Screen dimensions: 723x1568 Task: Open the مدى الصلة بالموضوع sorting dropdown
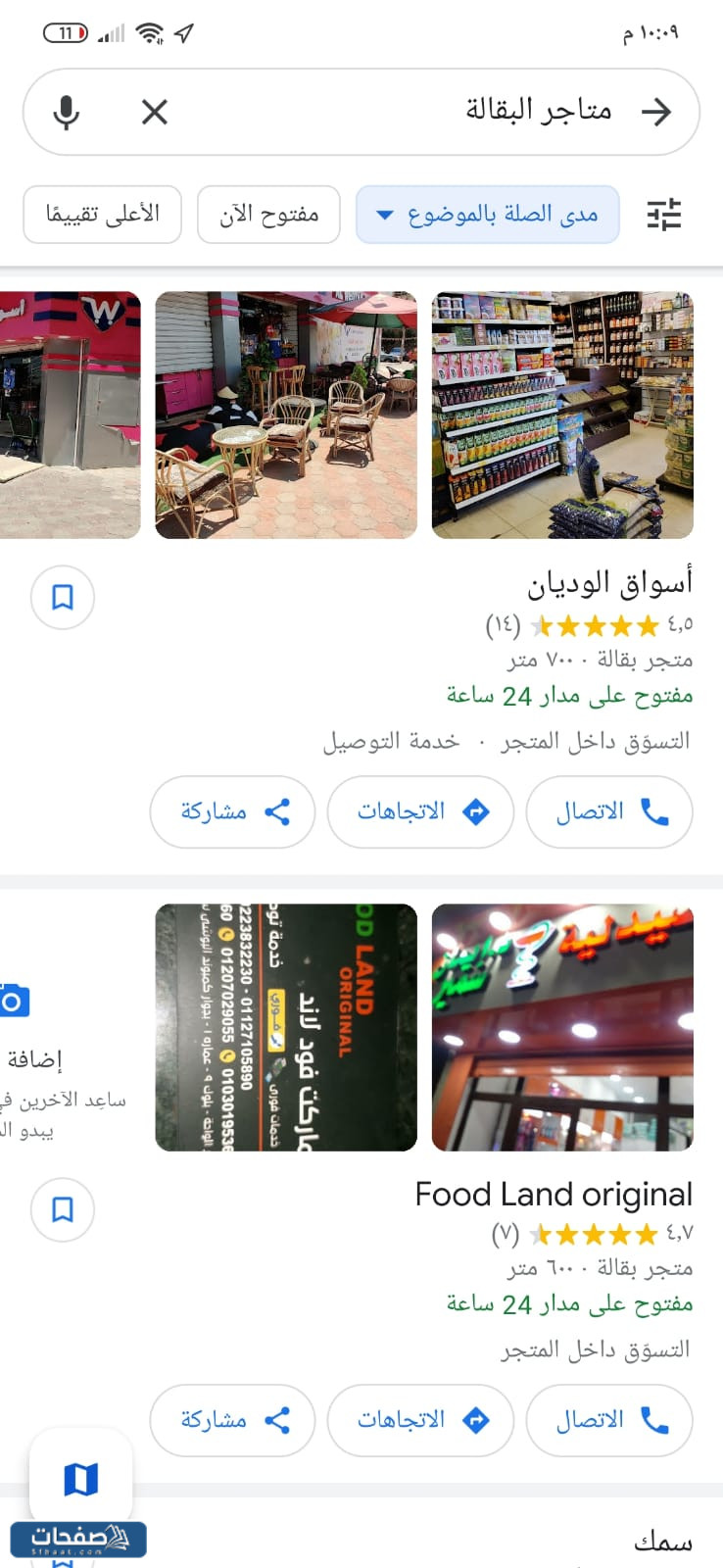click(x=487, y=215)
